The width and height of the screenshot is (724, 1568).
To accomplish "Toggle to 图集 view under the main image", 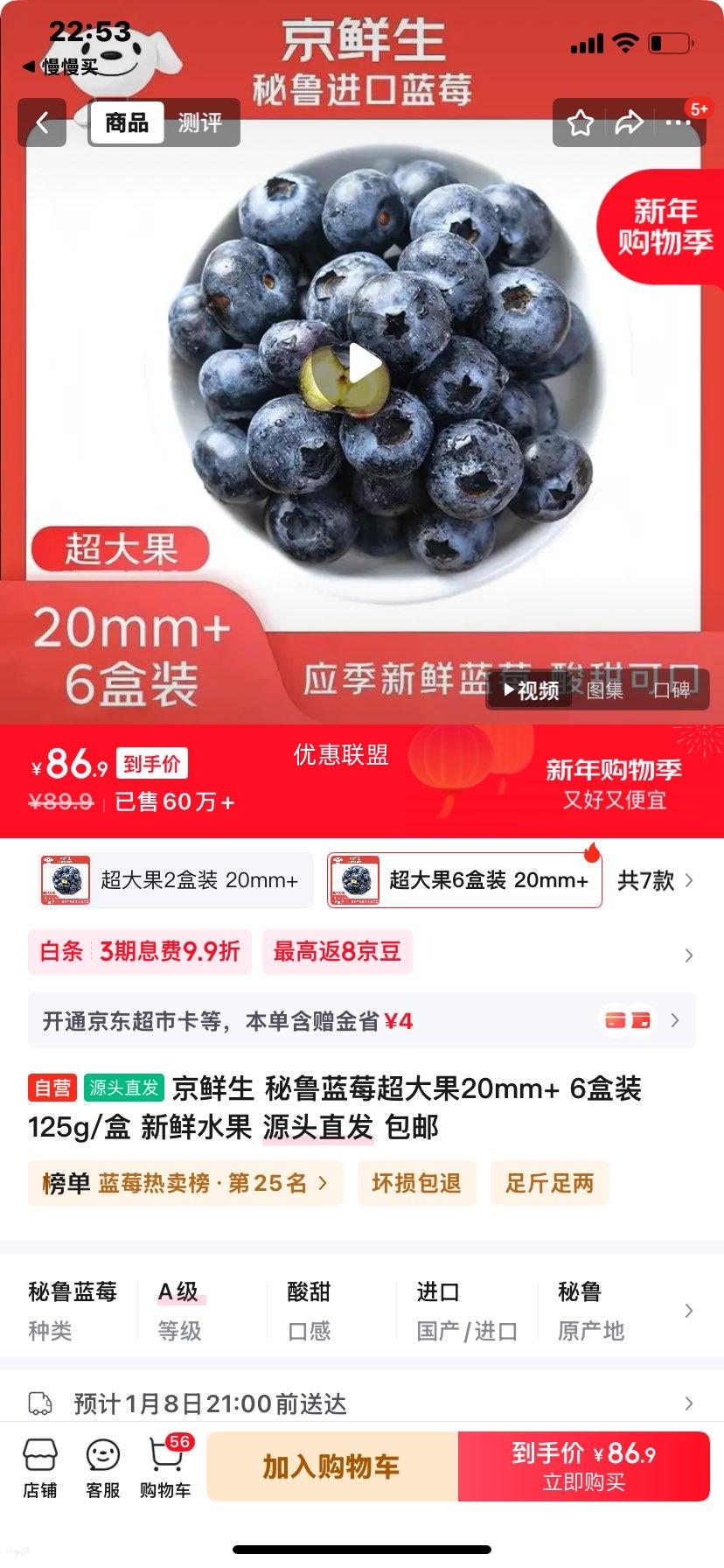I will coord(603,690).
